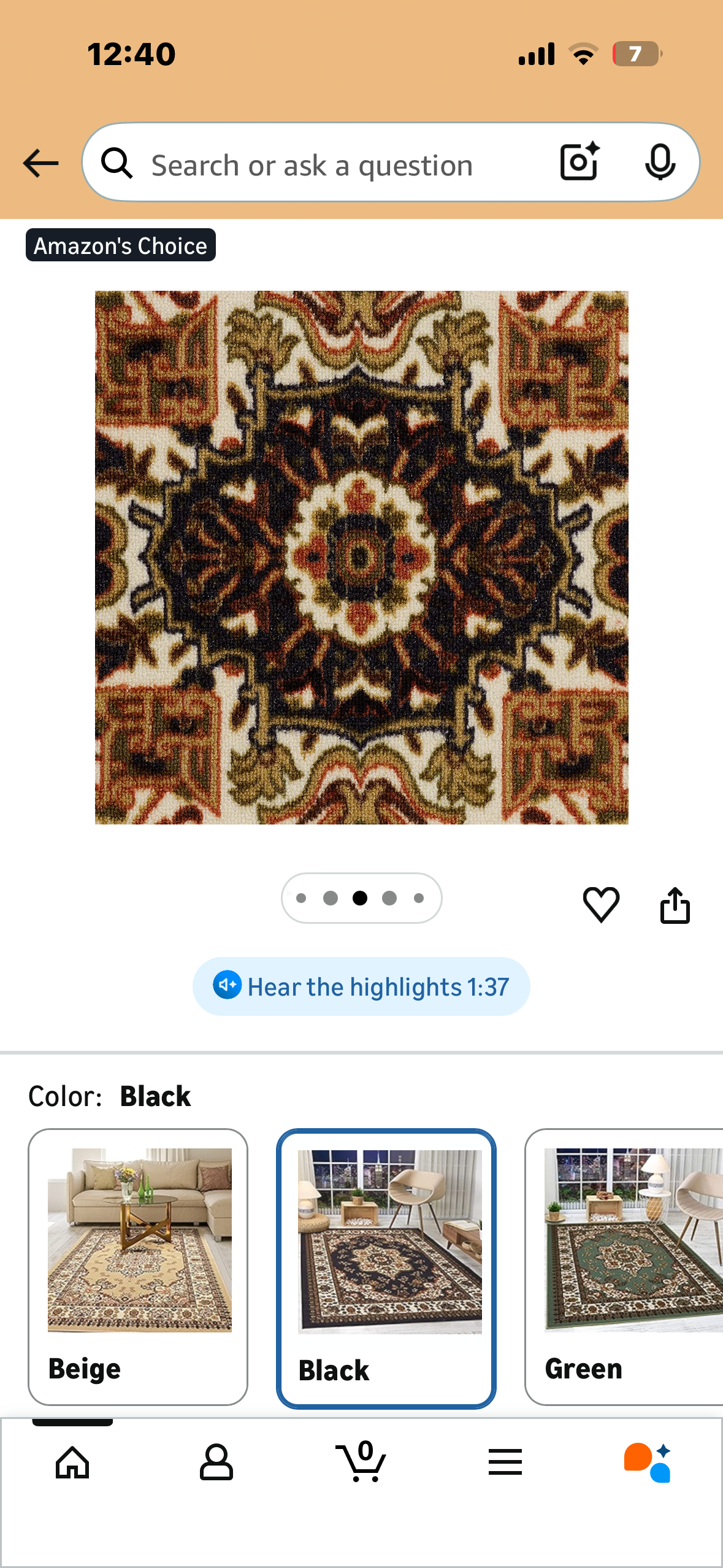Select the Black color option
Screen dimensions: 723x1568
[386, 1267]
